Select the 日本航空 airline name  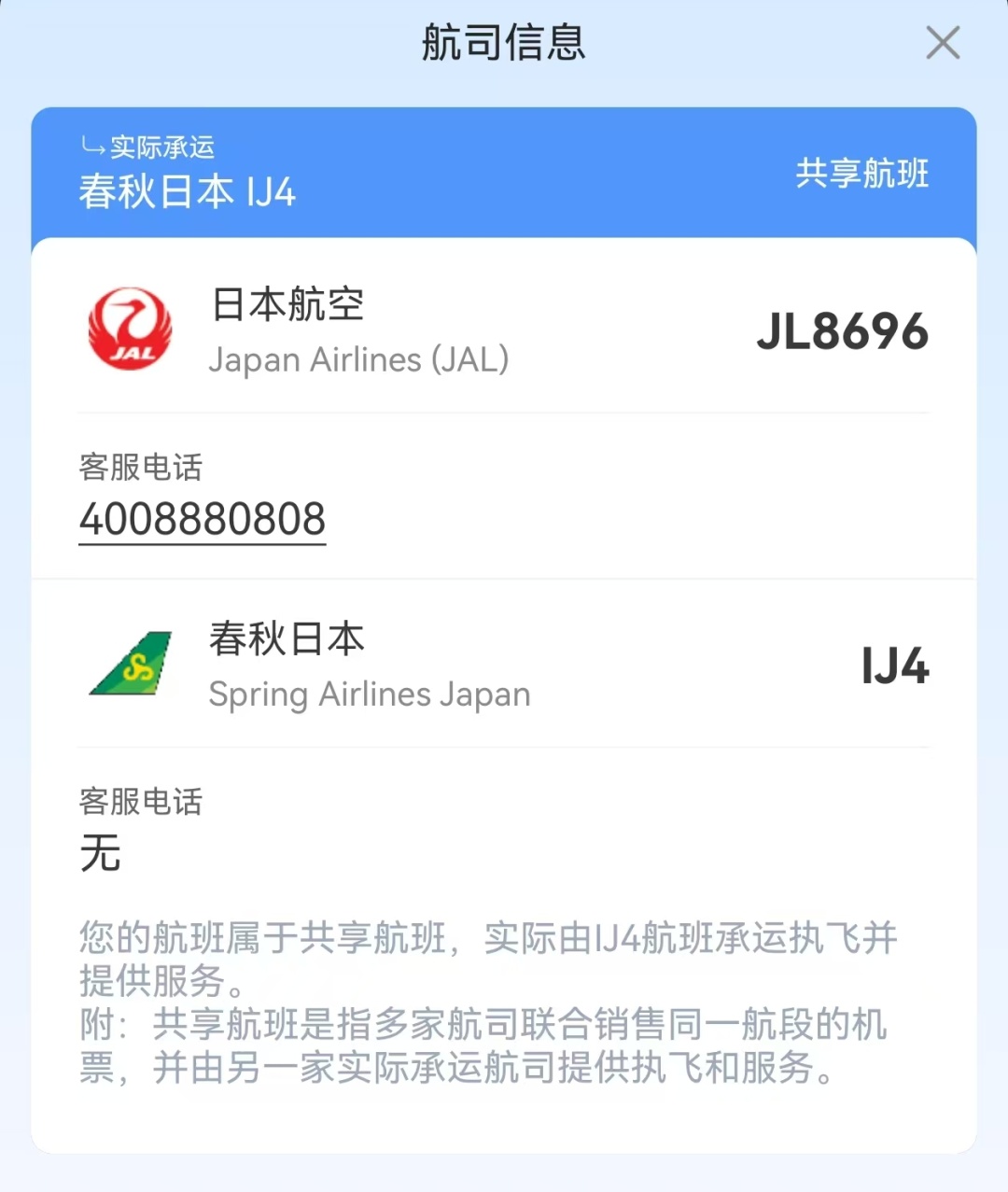tap(287, 304)
